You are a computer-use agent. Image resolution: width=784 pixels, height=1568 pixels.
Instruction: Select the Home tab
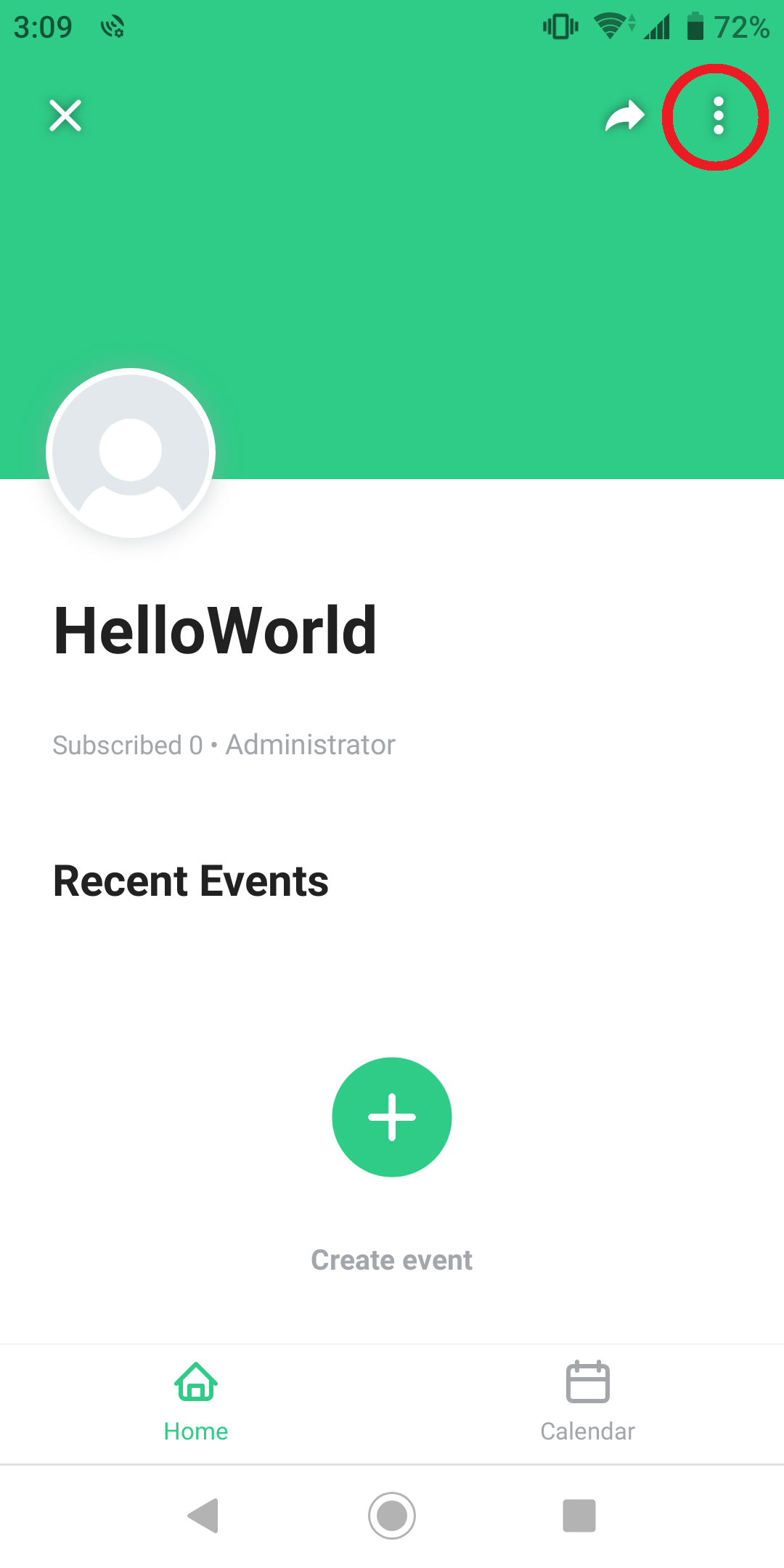pos(196,1402)
